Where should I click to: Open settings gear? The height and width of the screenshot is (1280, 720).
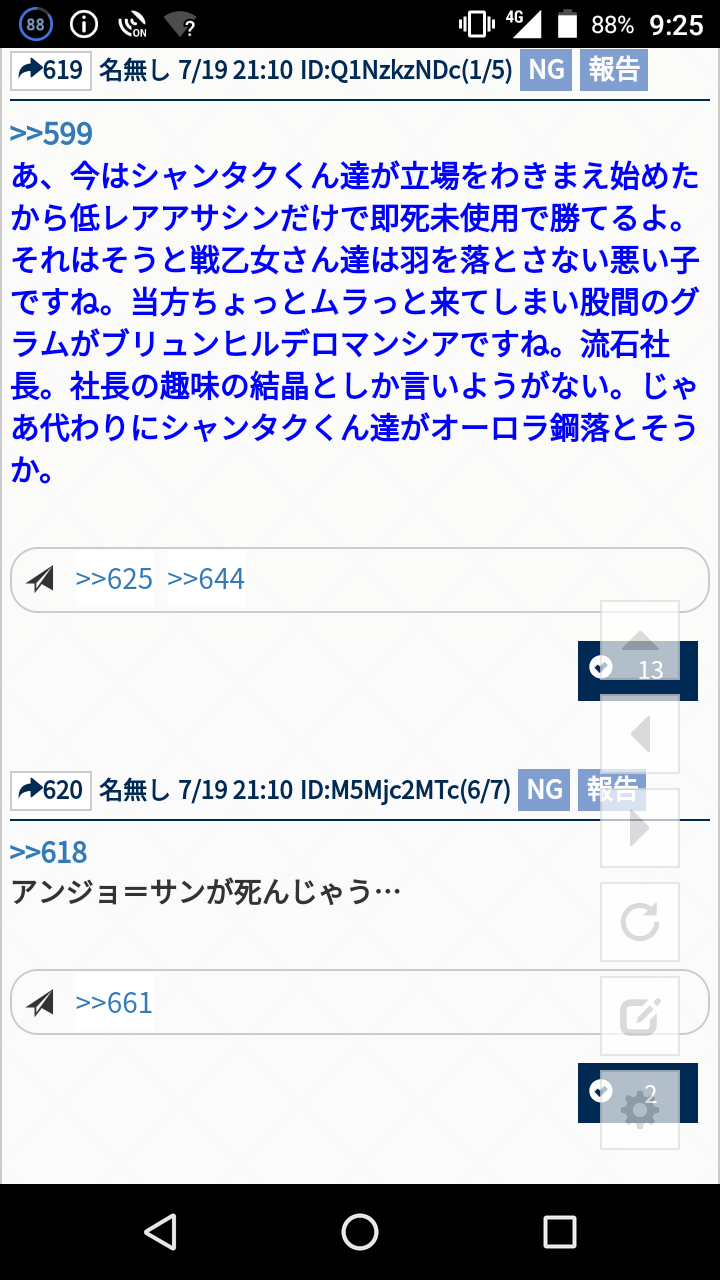click(x=640, y=1110)
